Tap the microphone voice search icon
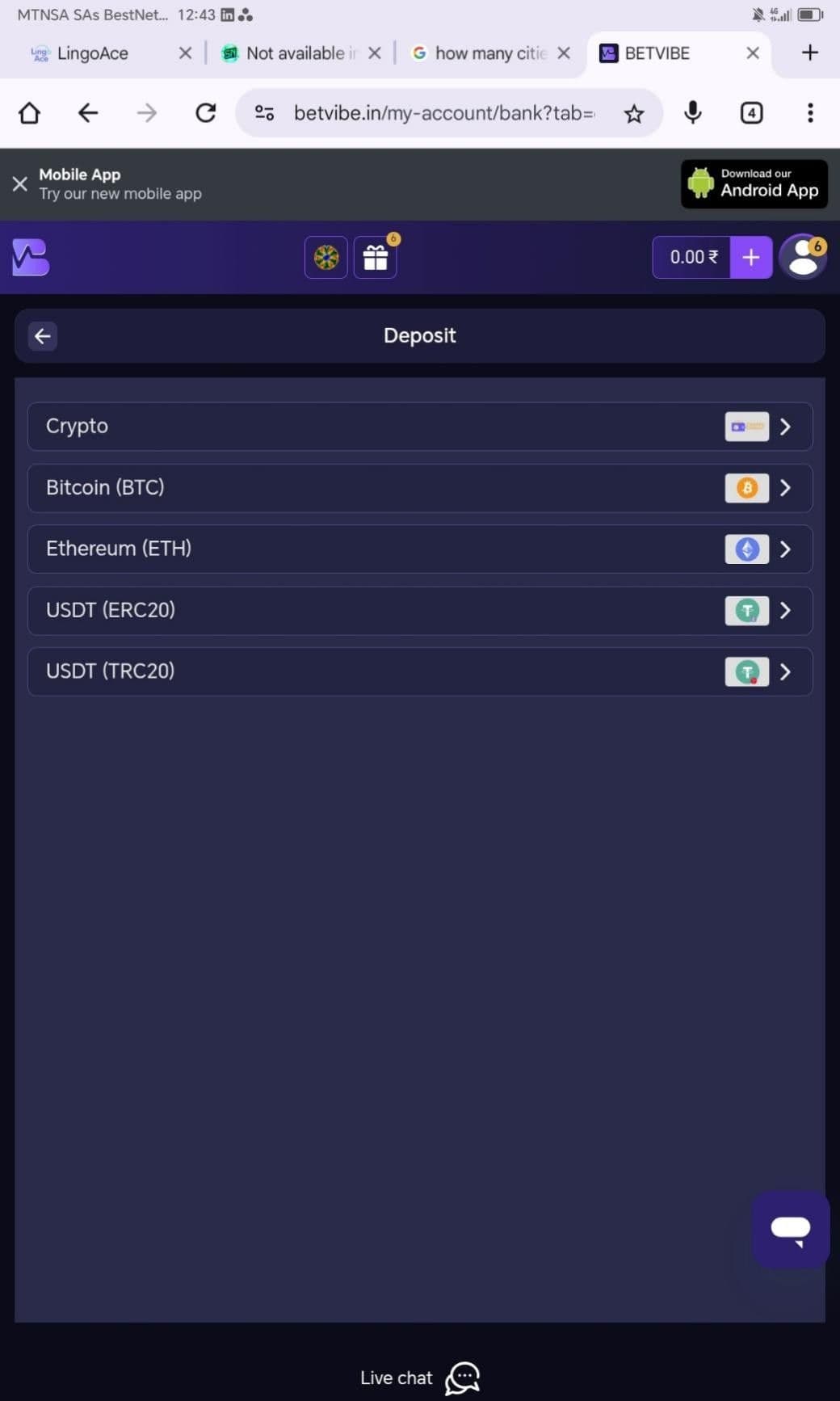Viewport: 840px width, 1401px height. 692,113
